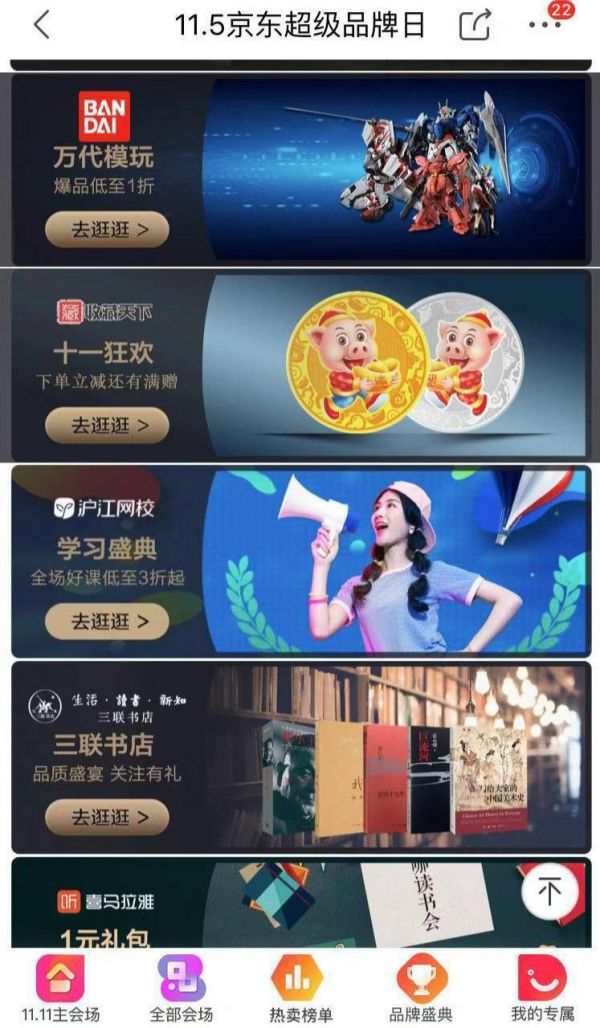
Task: Share this brand day page
Action: click(x=476, y=24)
